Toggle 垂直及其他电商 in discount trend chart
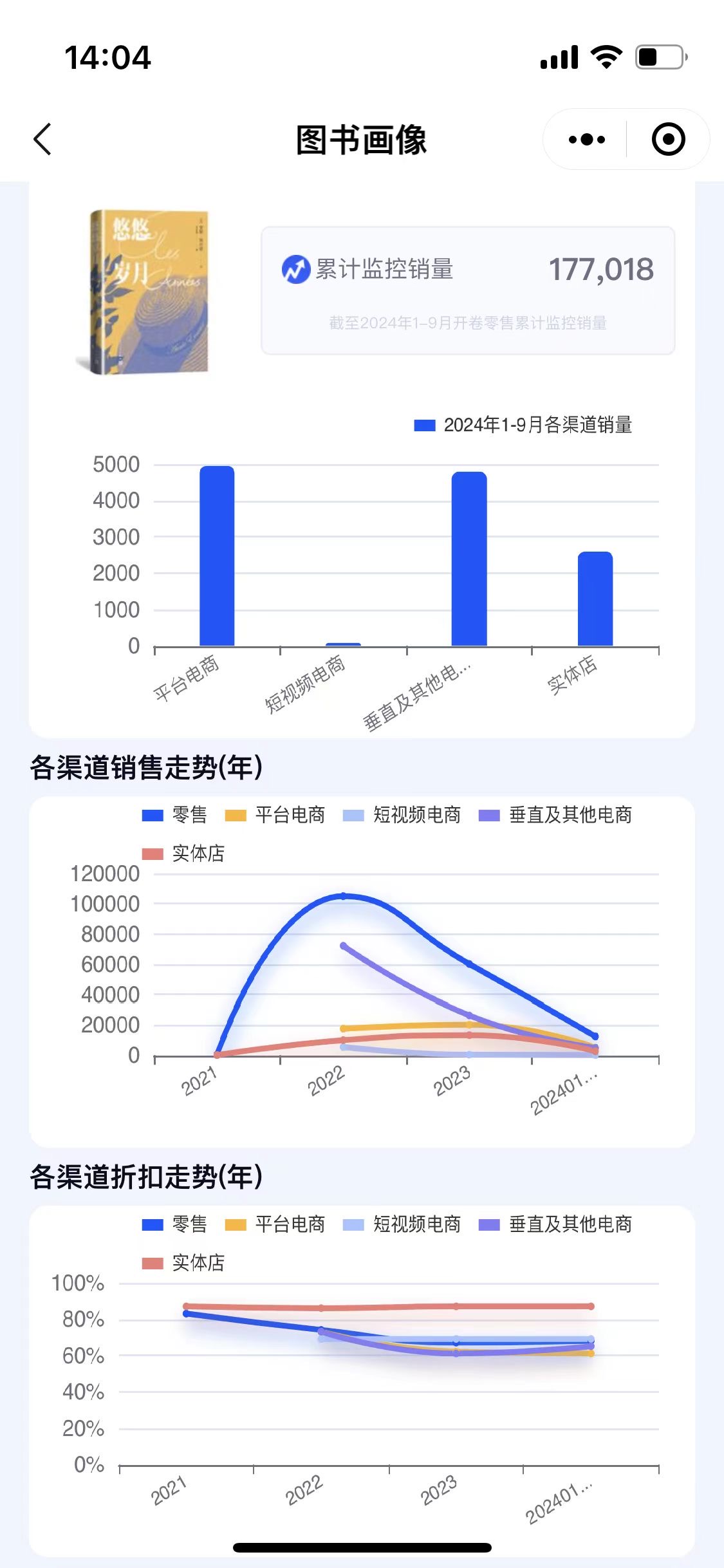 pyautogui.click(x=555, y=1224)
